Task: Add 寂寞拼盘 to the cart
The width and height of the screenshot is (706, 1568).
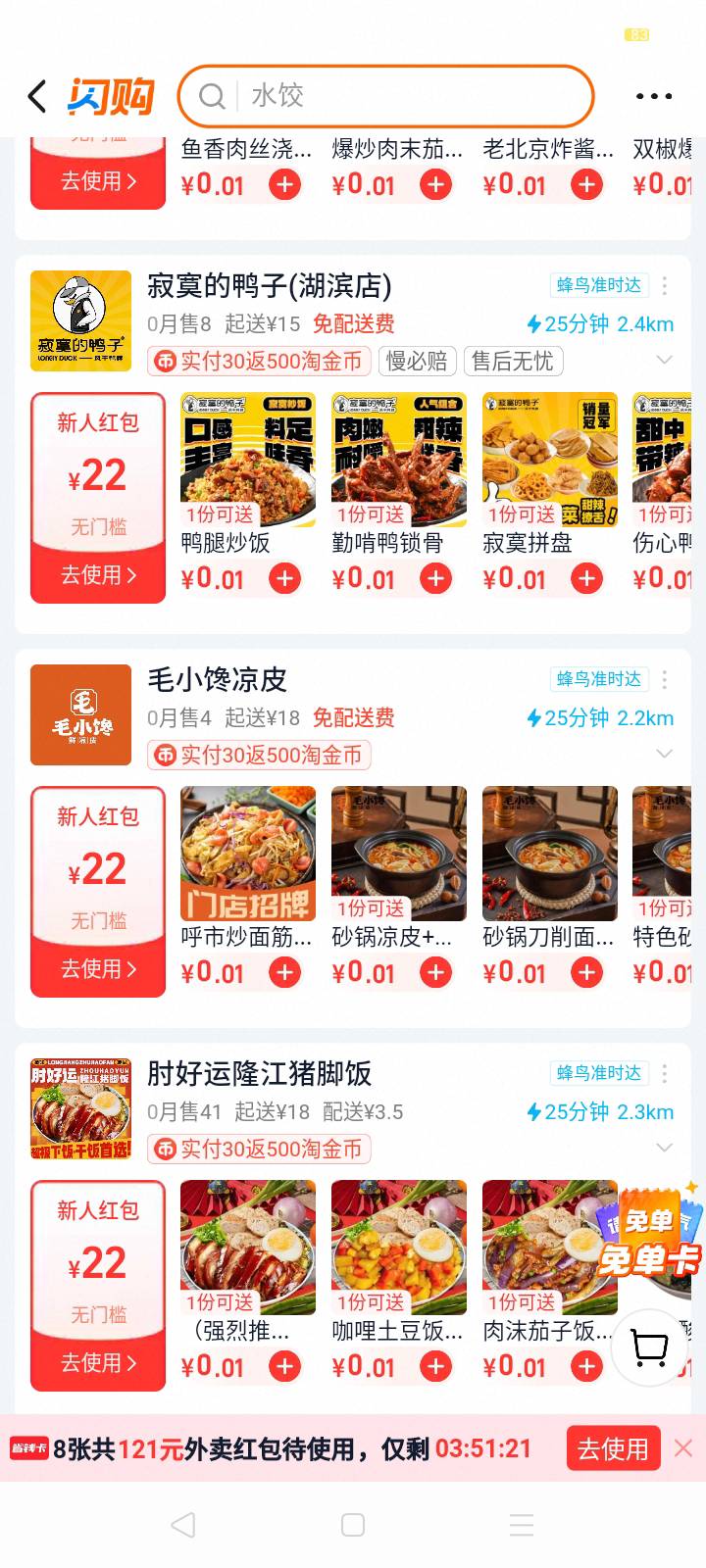Action: 586,578
